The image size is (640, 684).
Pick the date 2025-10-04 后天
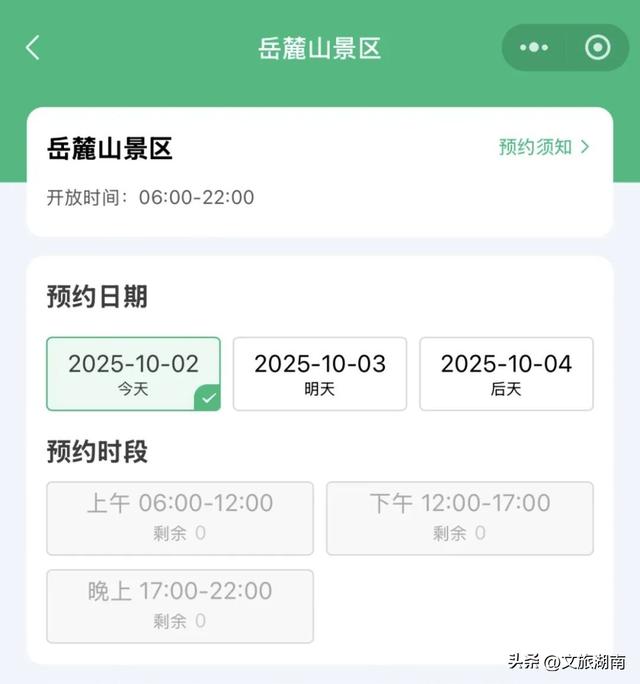pos(506,373)
